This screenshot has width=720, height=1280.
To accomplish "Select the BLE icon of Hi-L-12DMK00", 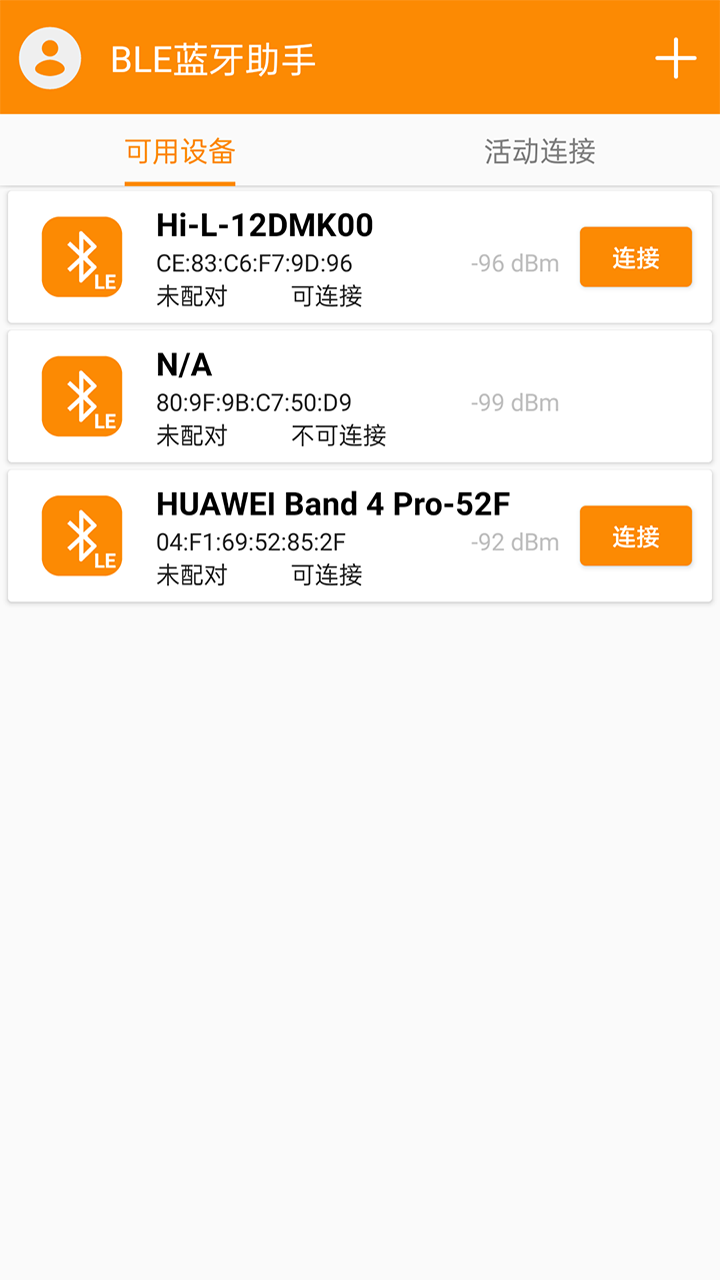I will coord(81,256).
